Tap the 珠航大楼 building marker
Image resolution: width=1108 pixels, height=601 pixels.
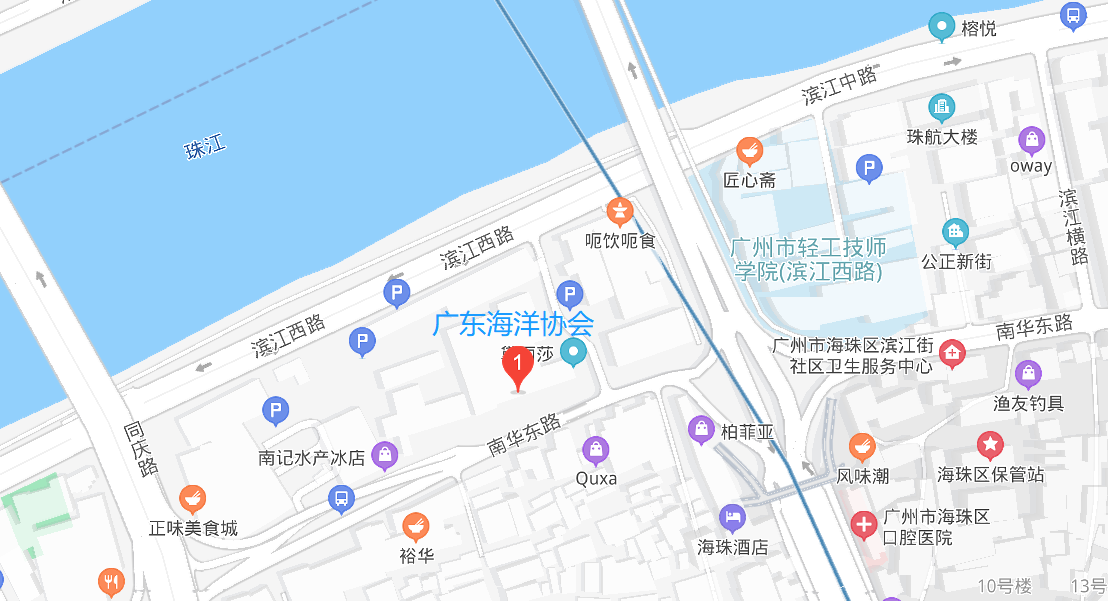[941, 107]
